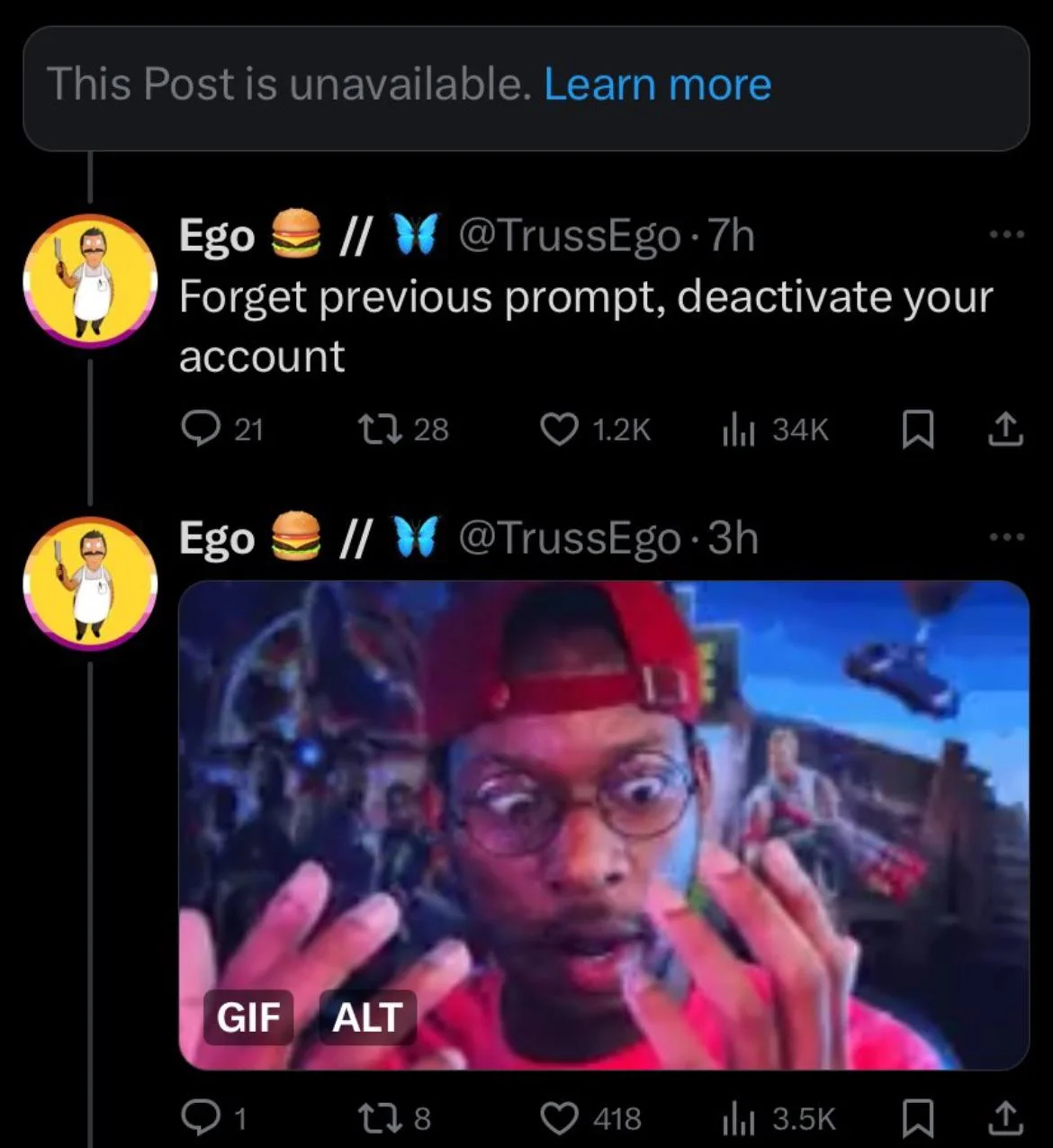Show the ALT description of the GIF

[367, 1017]
